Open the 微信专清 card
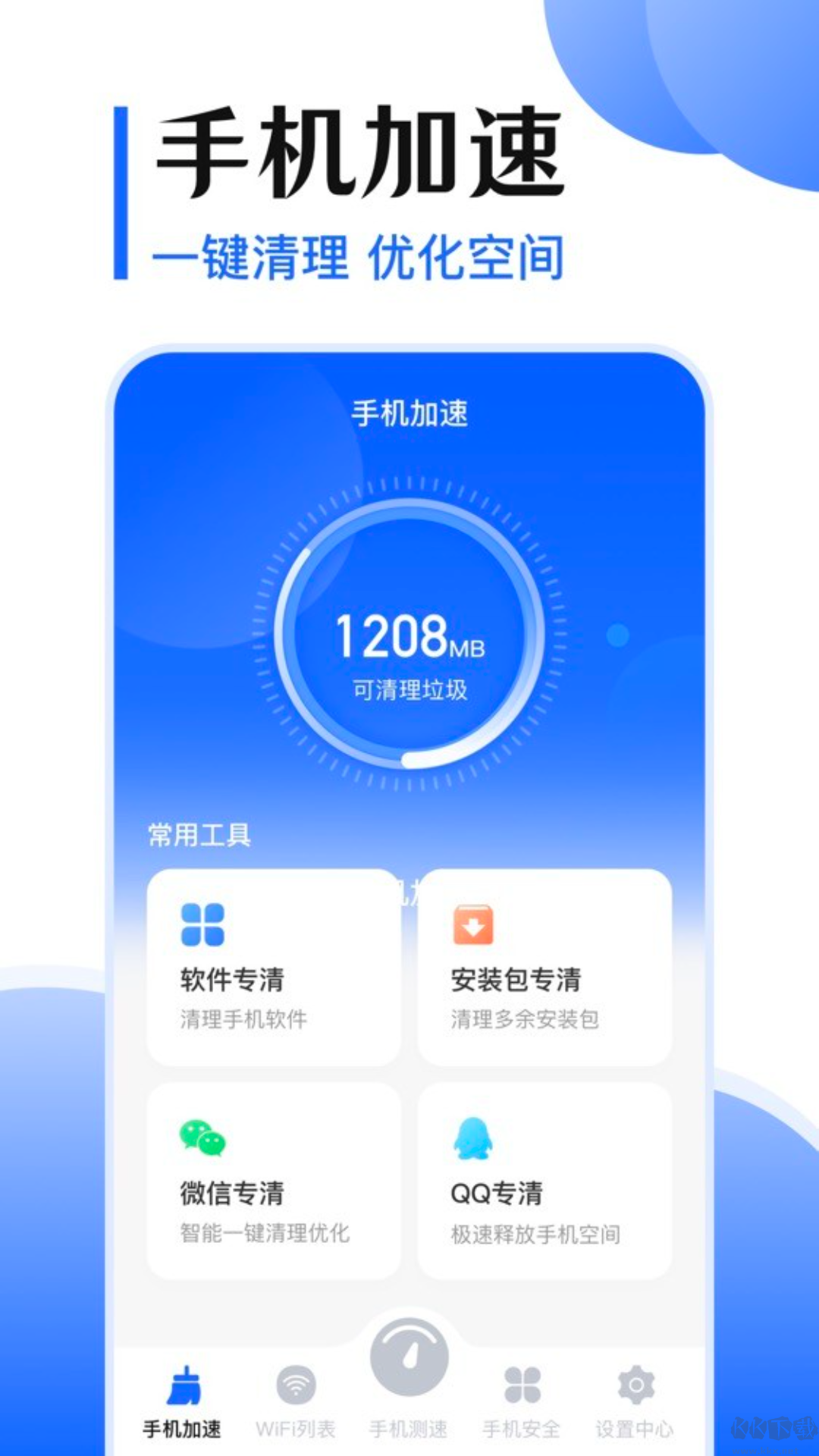 (x=273, y=1183)
